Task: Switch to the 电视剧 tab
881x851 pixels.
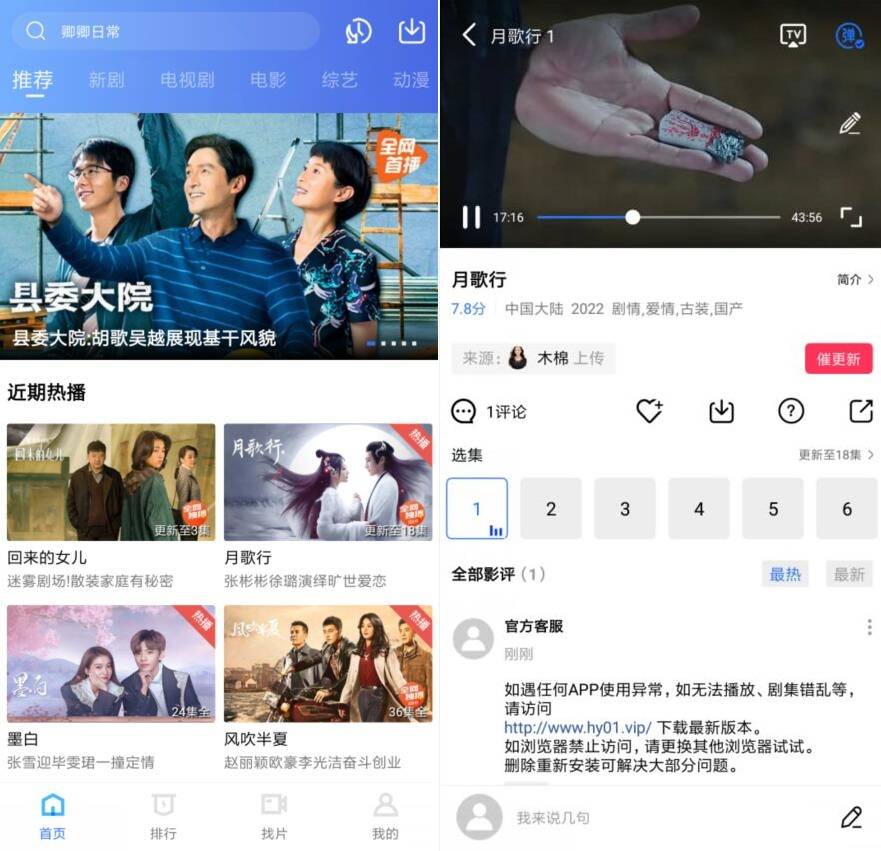Action: pos(187,80)
